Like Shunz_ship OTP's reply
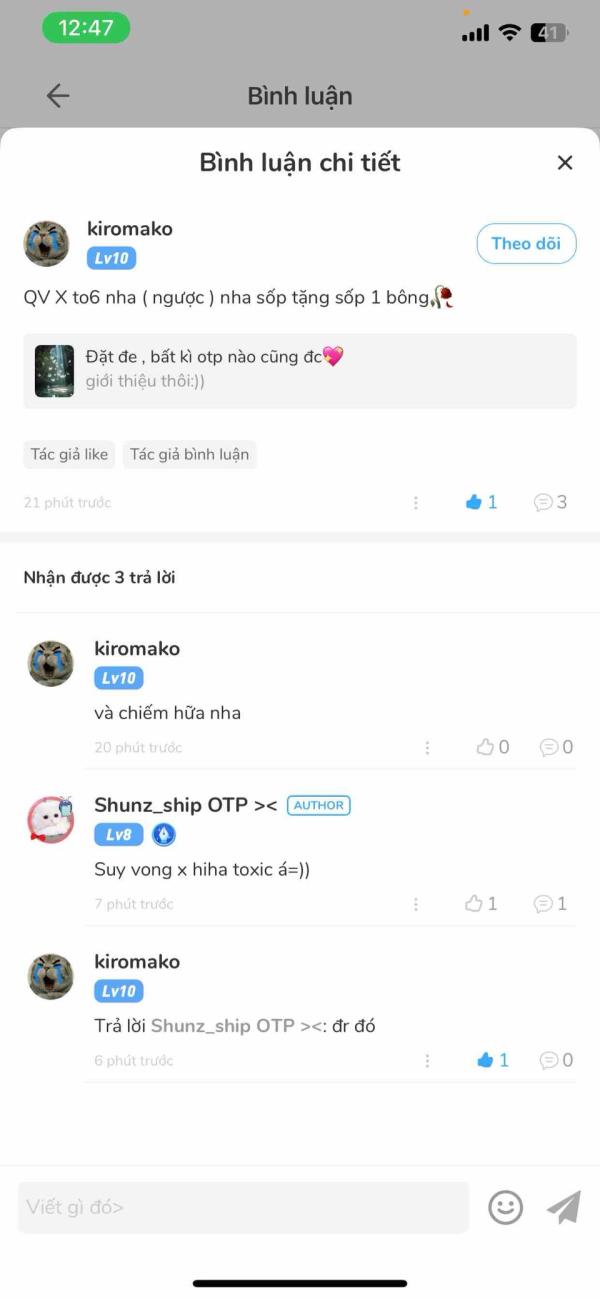The width and height of the screenshot is (600, 1299). (480, 904)
